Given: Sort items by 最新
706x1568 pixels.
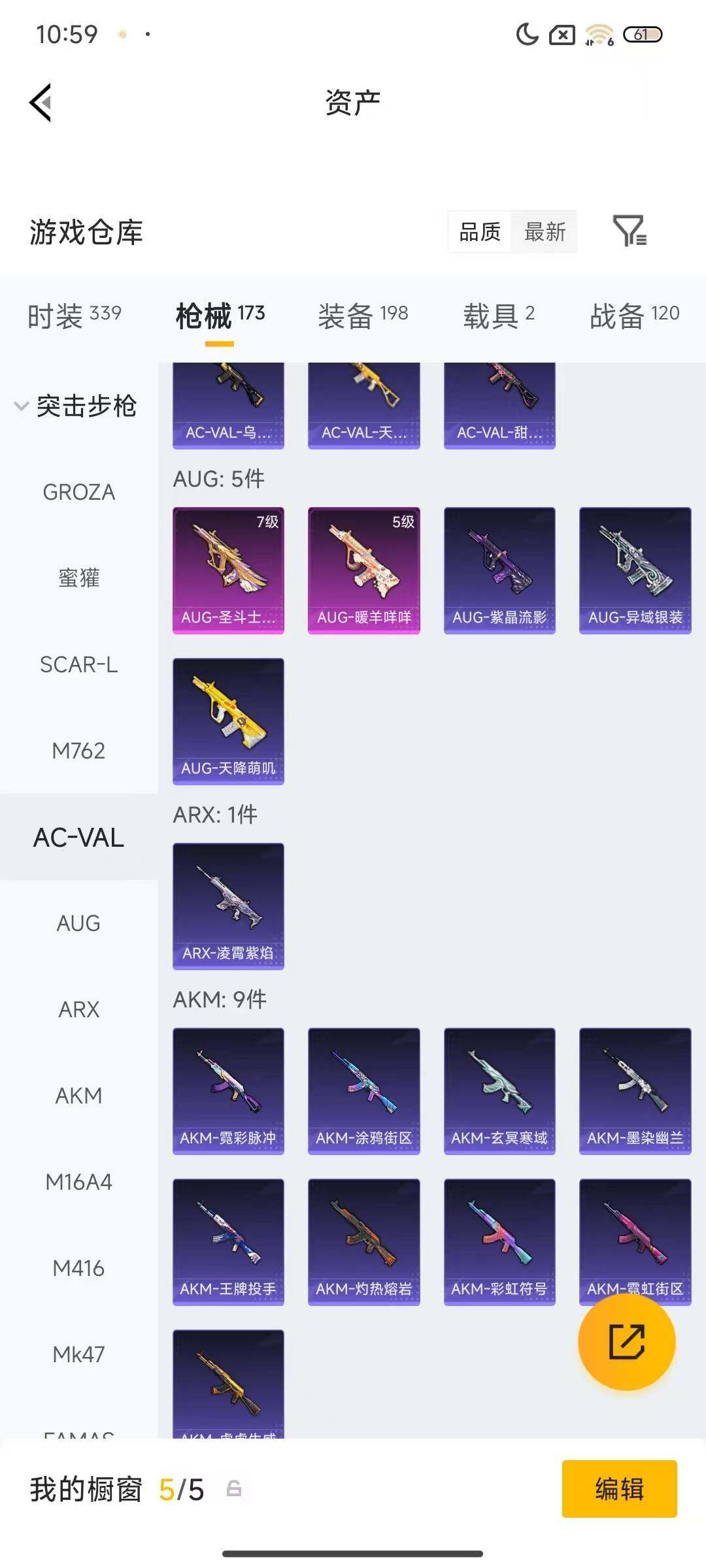Looking at the screenshot, I should (545, 232).
